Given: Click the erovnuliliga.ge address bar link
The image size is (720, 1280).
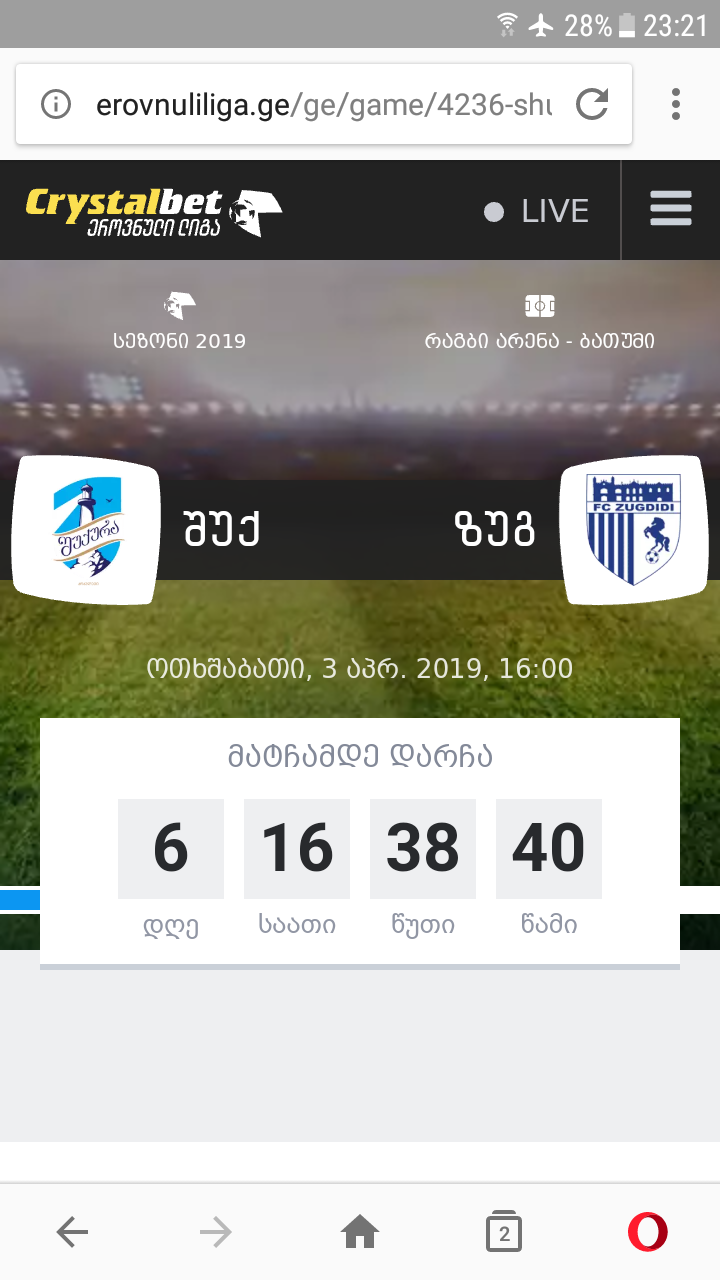Looking at the screenshot, I should pos(300,102).
